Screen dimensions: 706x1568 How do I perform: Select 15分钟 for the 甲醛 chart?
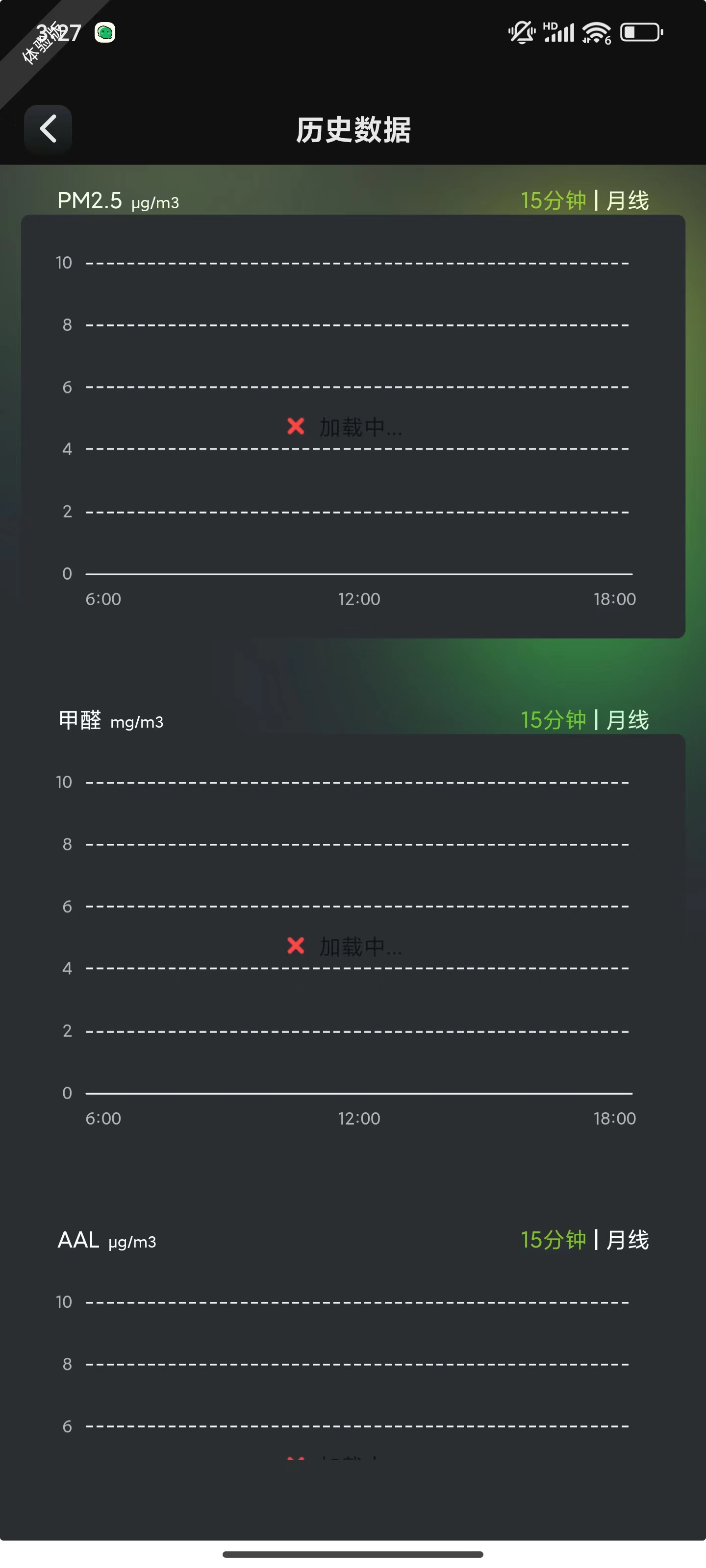click(x=553, y=720)
